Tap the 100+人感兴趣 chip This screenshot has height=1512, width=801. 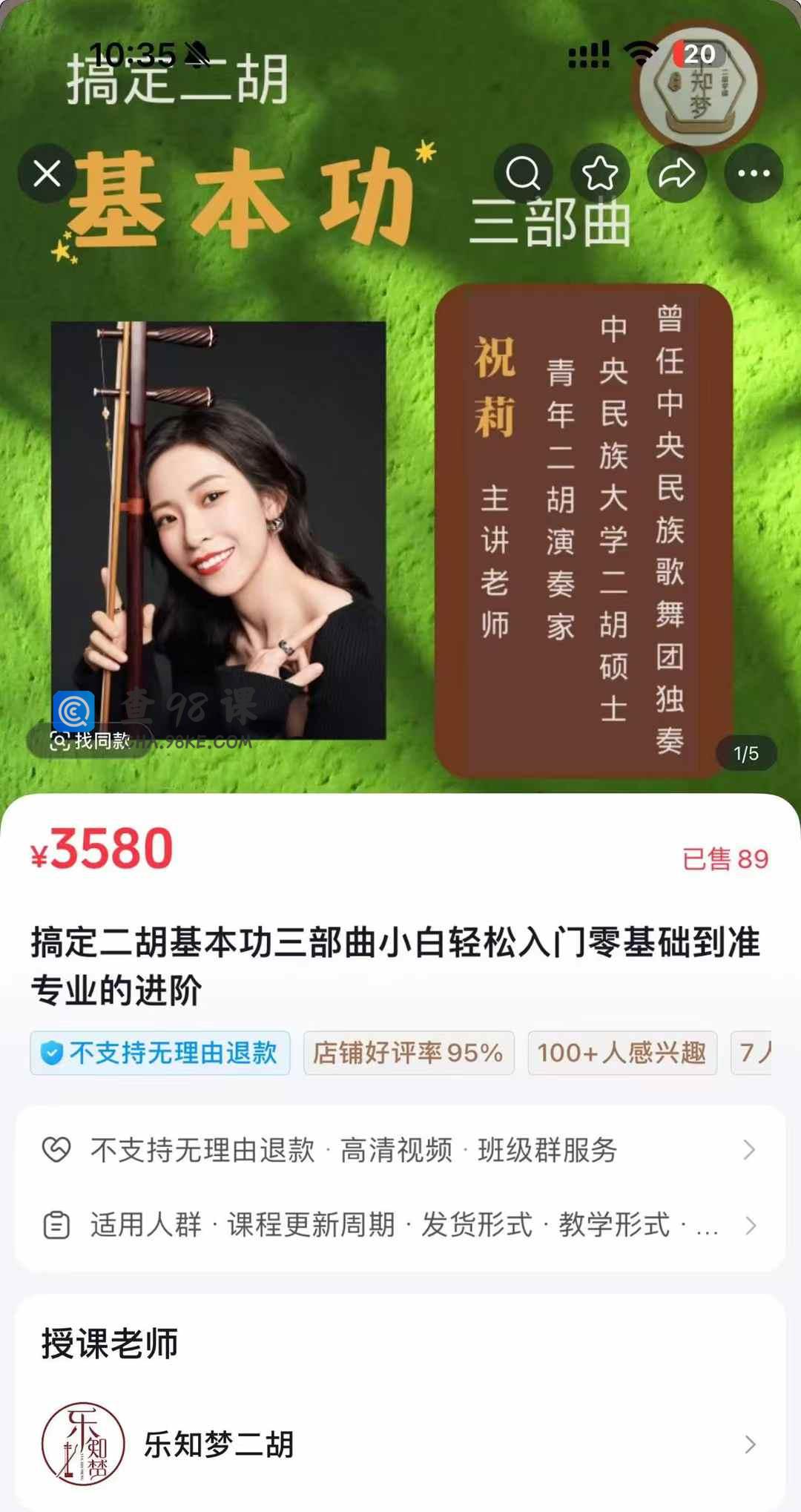coord(622,1053)
